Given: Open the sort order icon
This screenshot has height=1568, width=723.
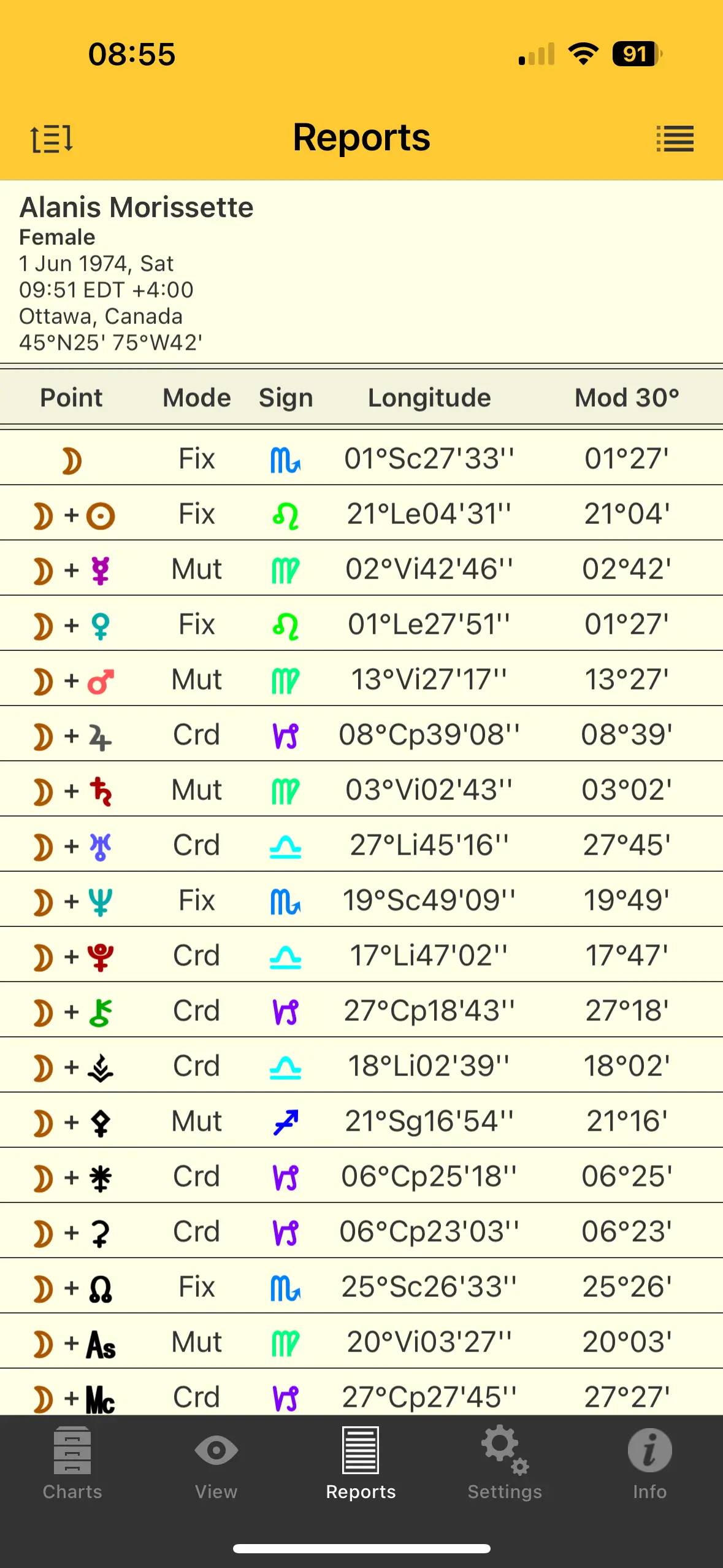Looking at the screenshot, I should click(52, 139).
